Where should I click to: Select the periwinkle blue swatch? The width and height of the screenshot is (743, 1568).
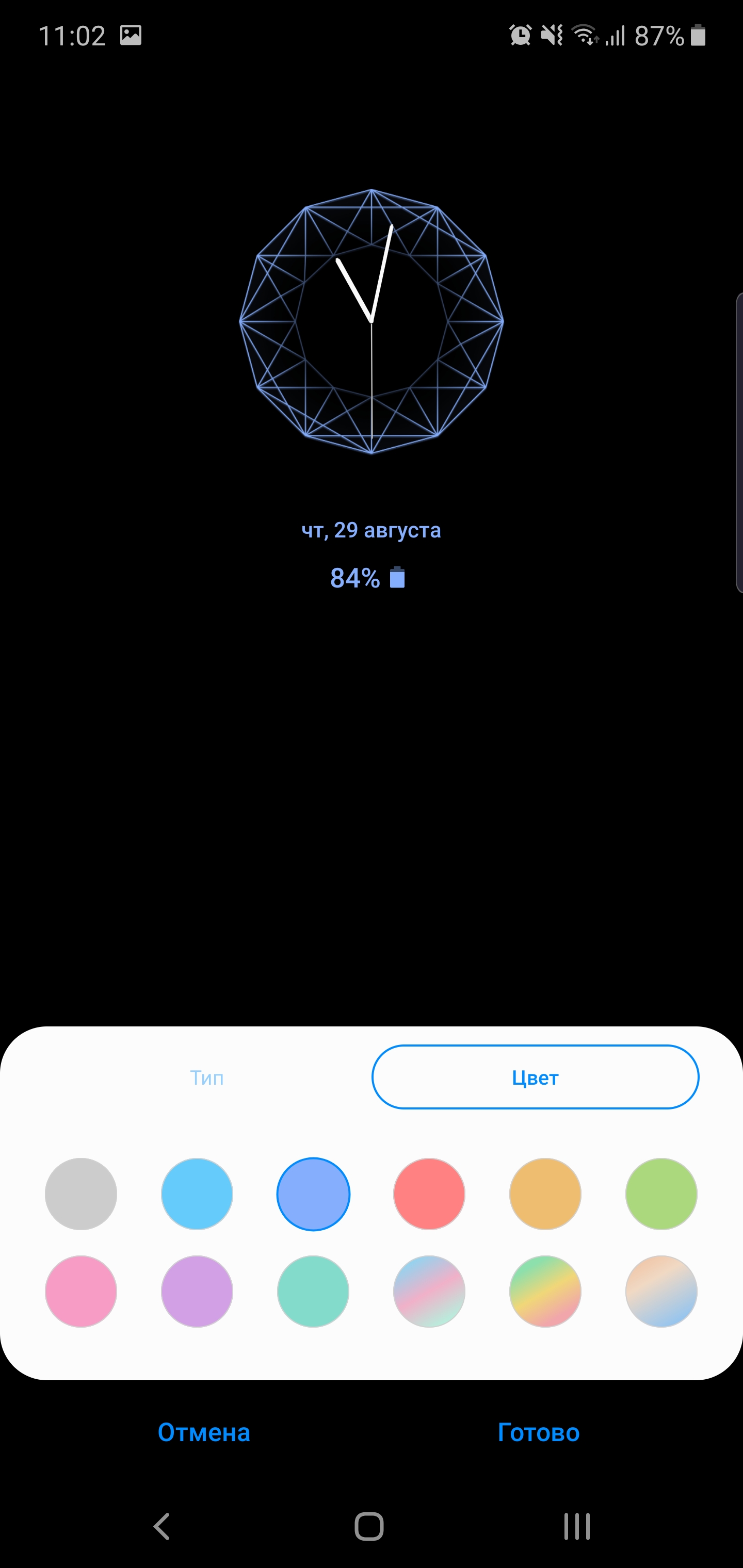point(313,1194)
